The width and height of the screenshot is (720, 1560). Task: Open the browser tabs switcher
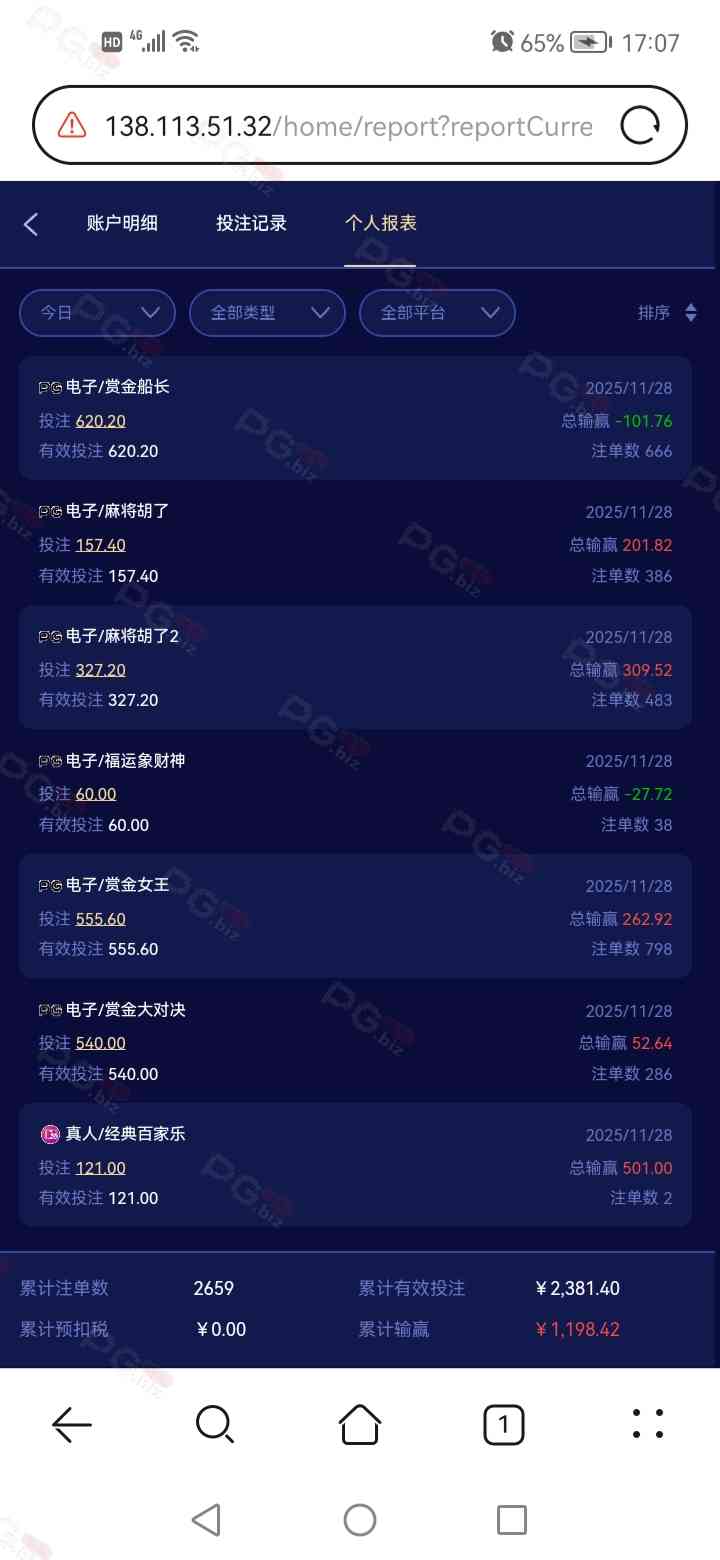[x=503, y=1424]
